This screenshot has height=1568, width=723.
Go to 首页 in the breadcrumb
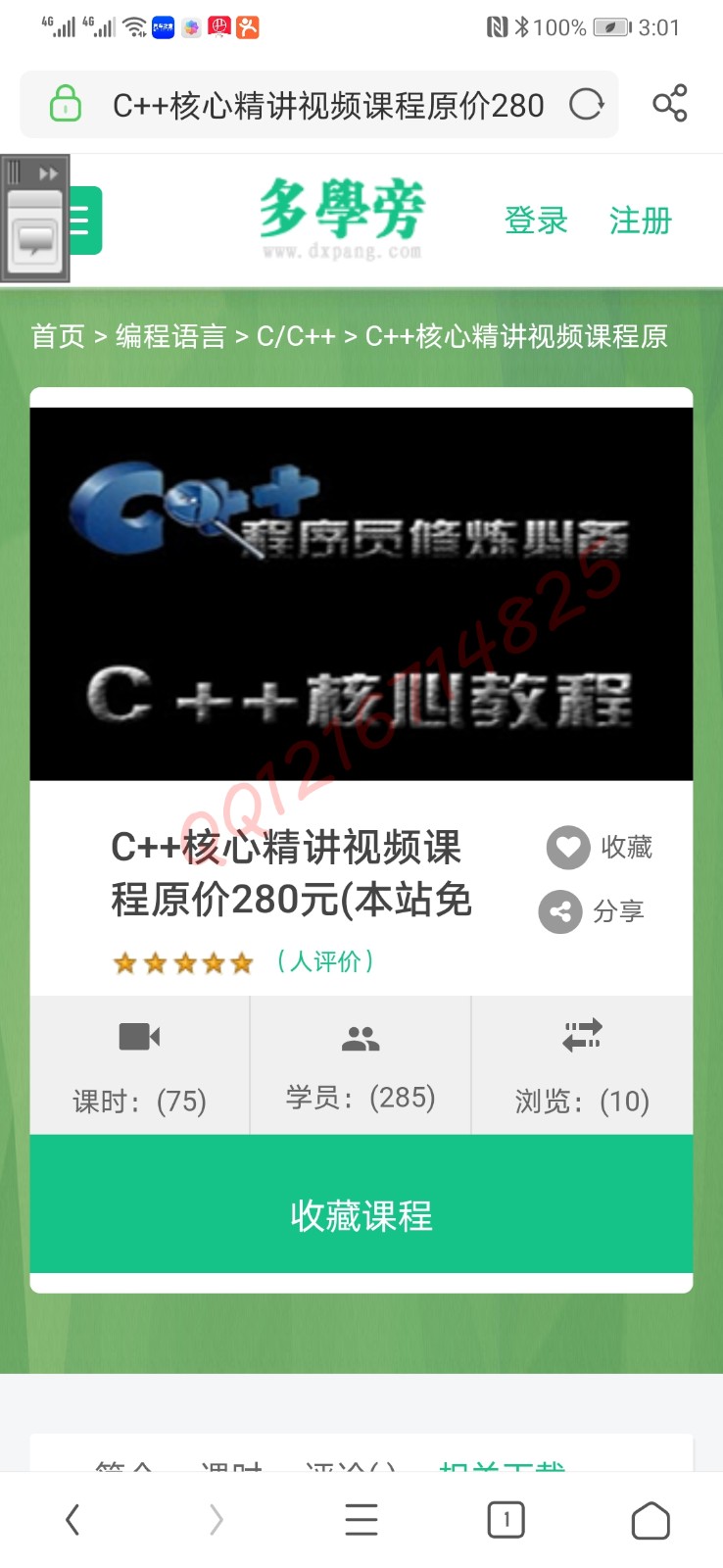tap(58, 336)
